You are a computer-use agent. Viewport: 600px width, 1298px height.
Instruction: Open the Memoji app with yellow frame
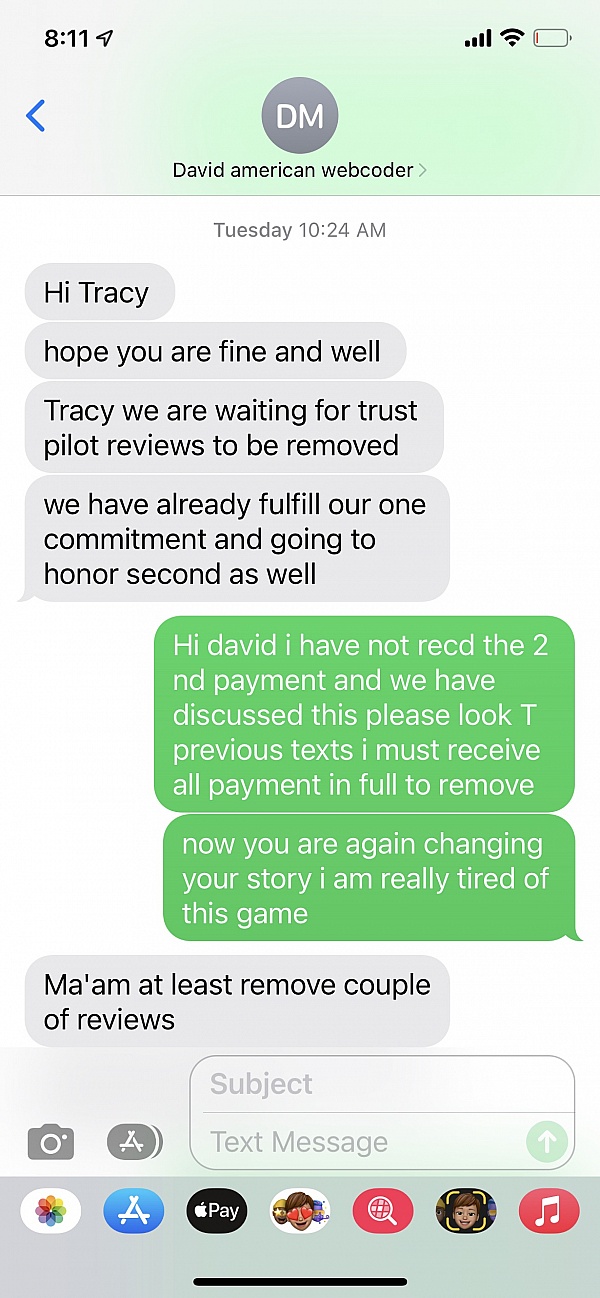coord(466,1212)
